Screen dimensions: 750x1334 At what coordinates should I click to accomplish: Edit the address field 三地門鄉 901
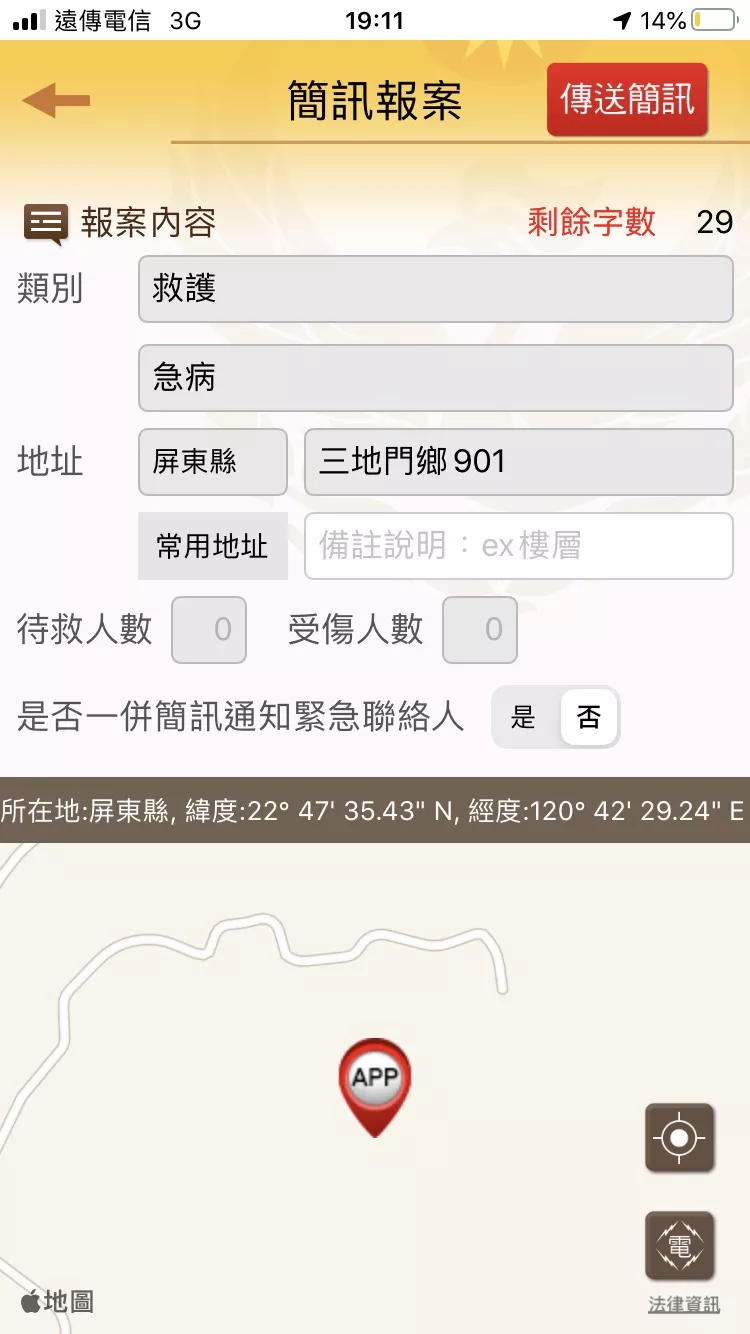pyautogui.click(x=518, y=461)
